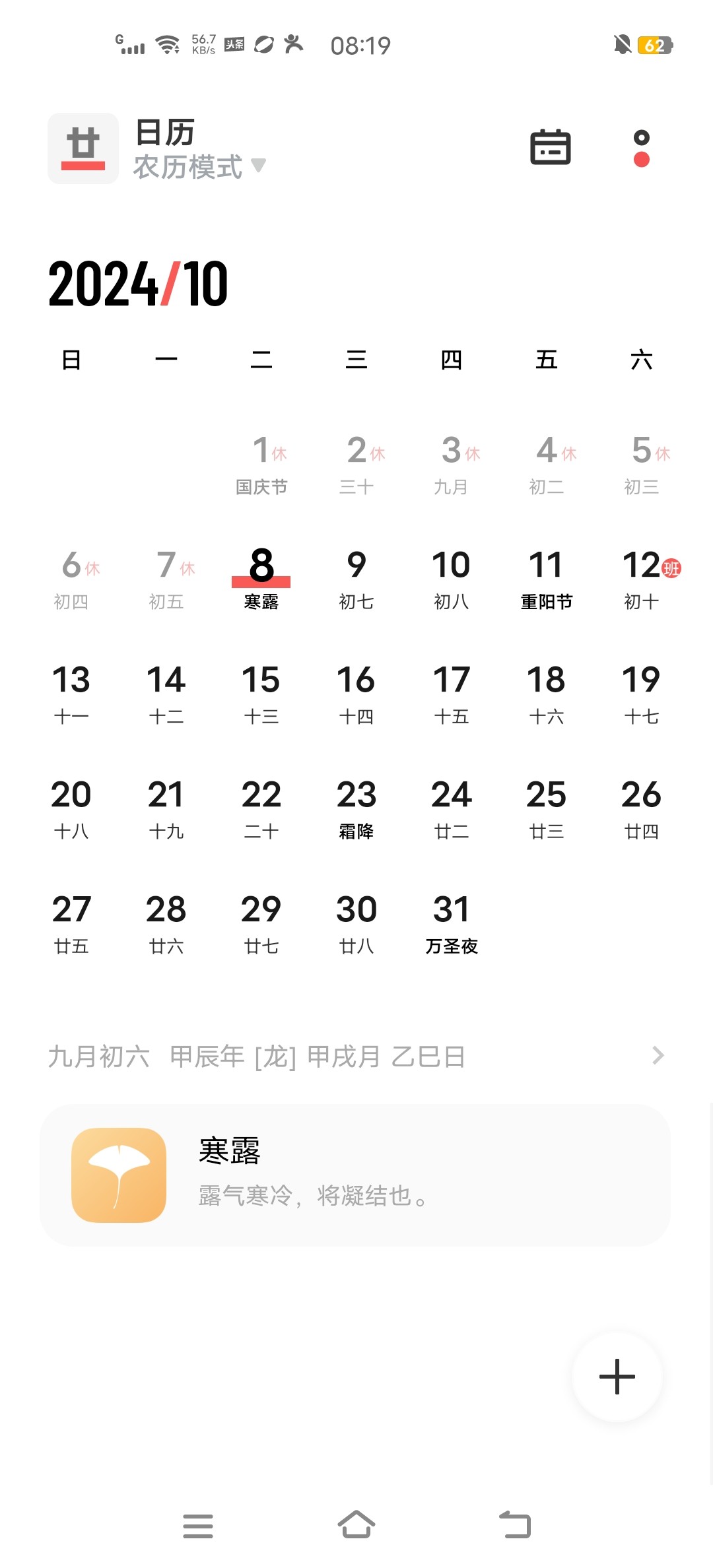Choose October 20 in calendar

pos(71,808)
